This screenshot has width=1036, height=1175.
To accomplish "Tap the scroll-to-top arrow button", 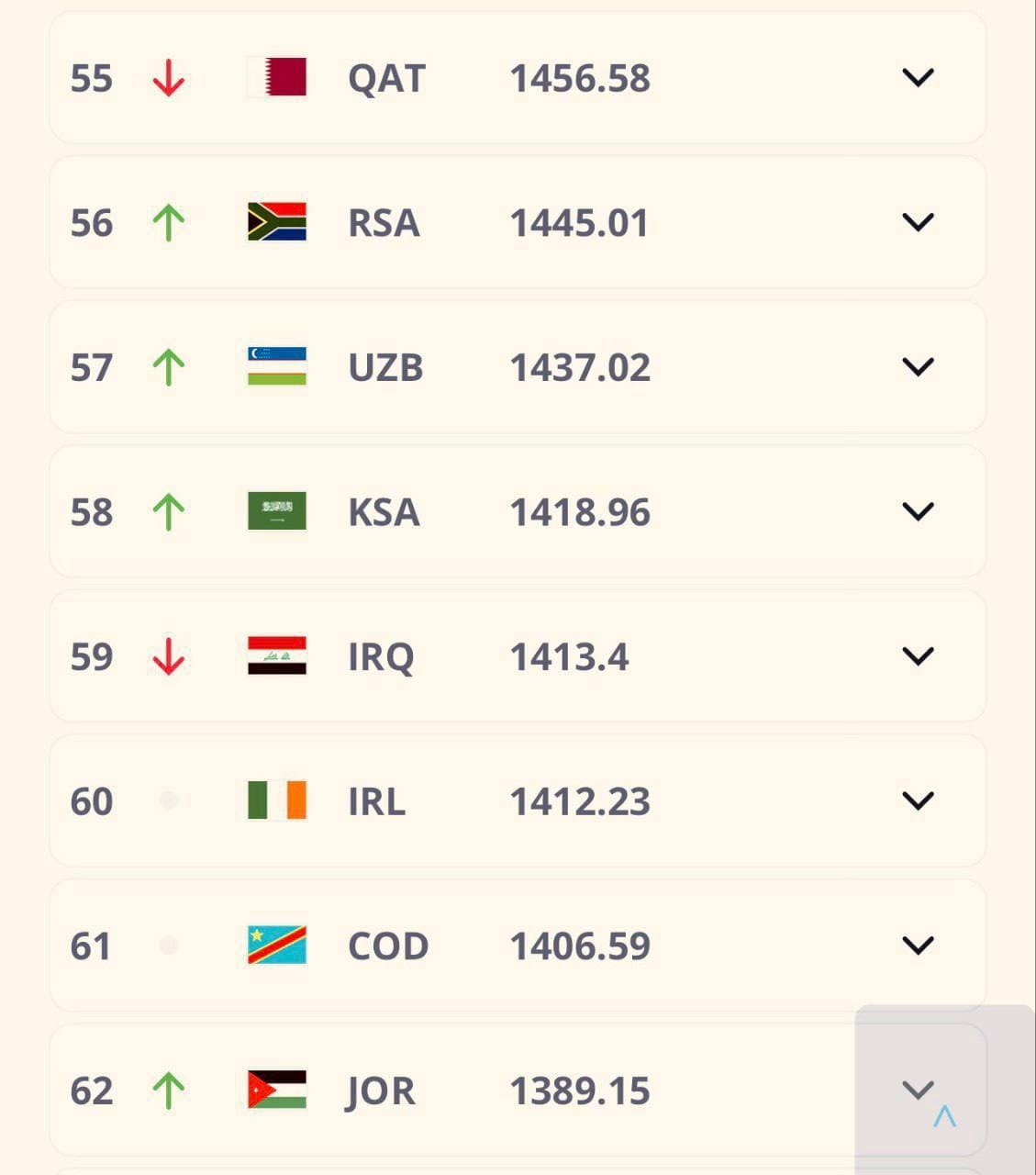I will [x=945, y=1116].
